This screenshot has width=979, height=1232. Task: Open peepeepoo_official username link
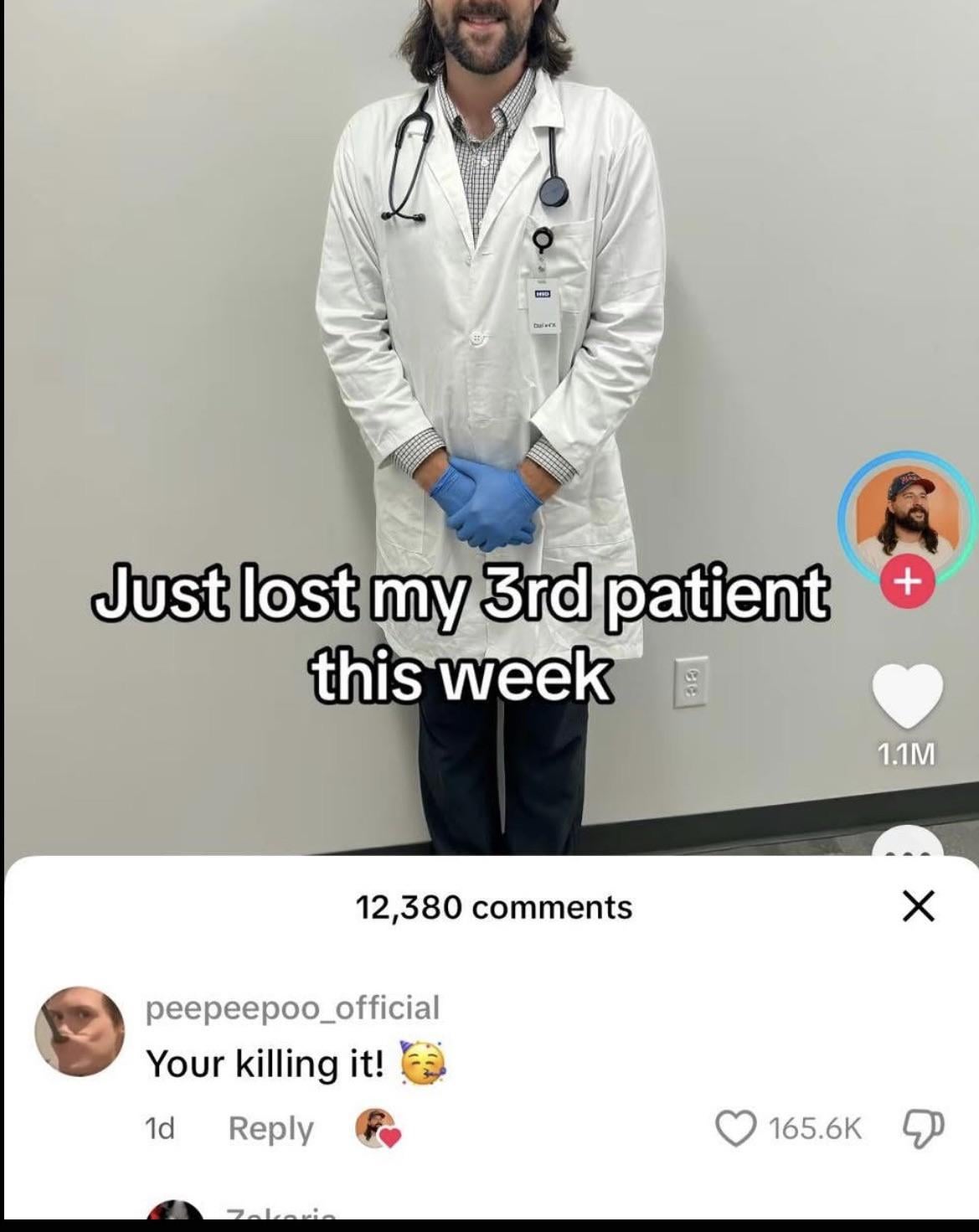point(292,1007)
